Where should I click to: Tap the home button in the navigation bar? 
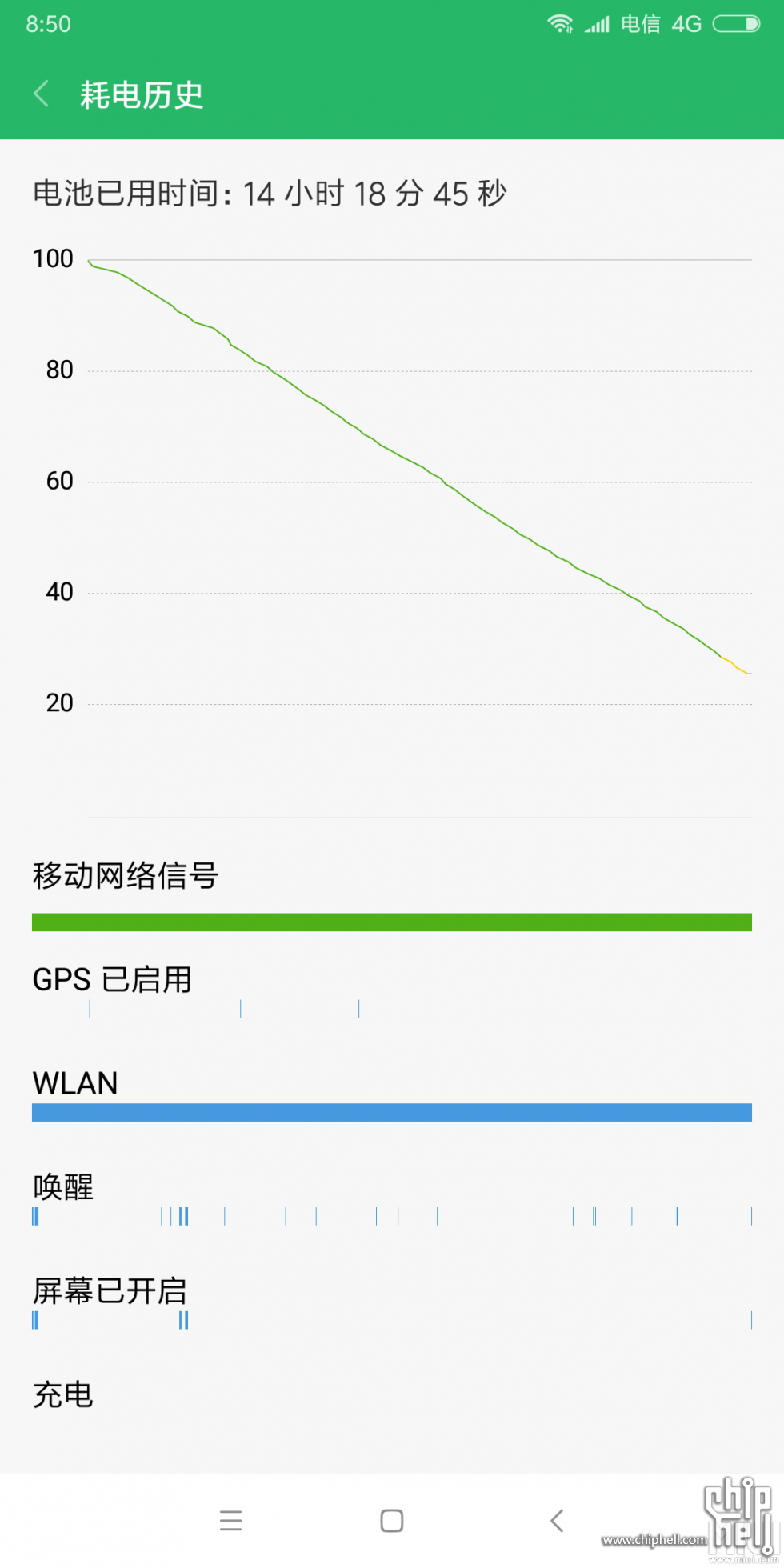tap(391, 1520)
